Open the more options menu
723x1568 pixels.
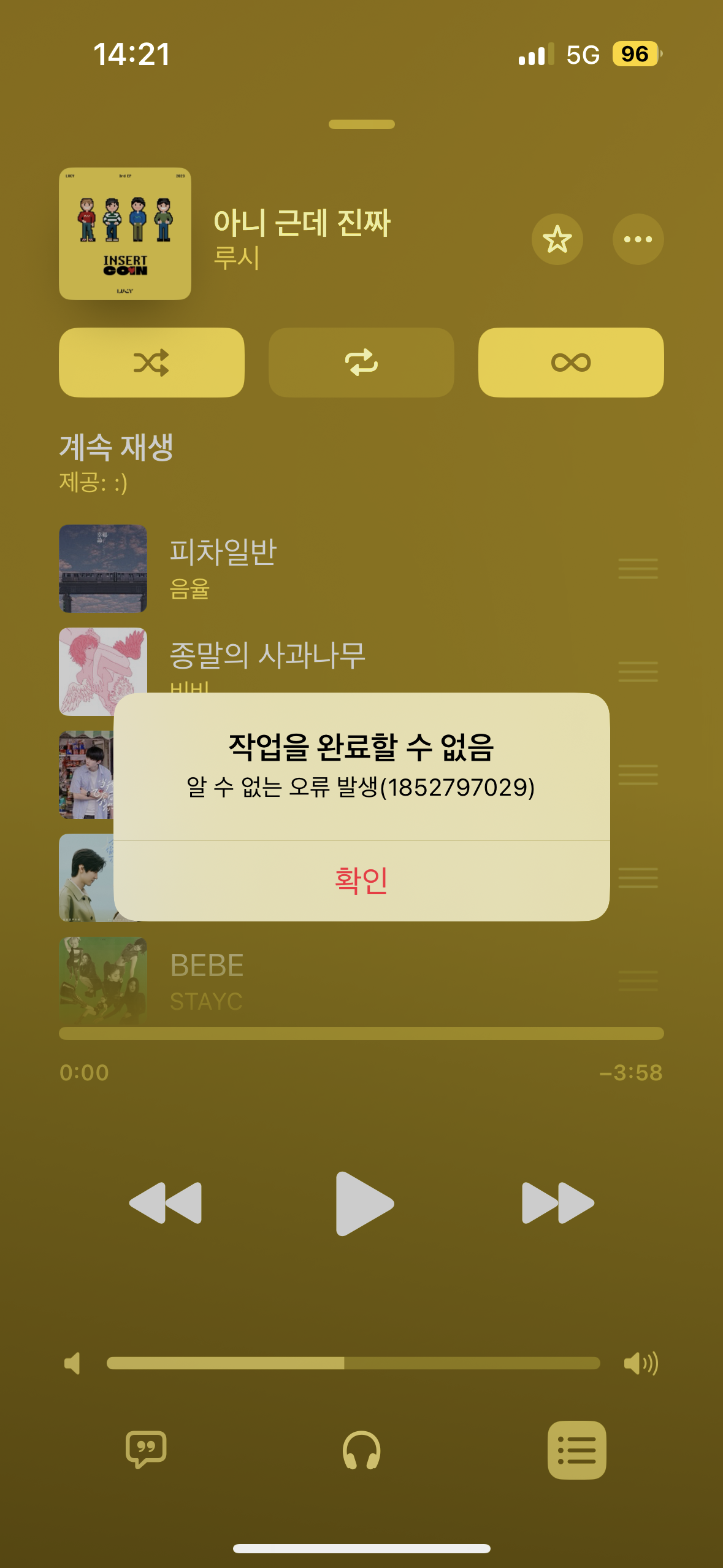pos(638,239)
